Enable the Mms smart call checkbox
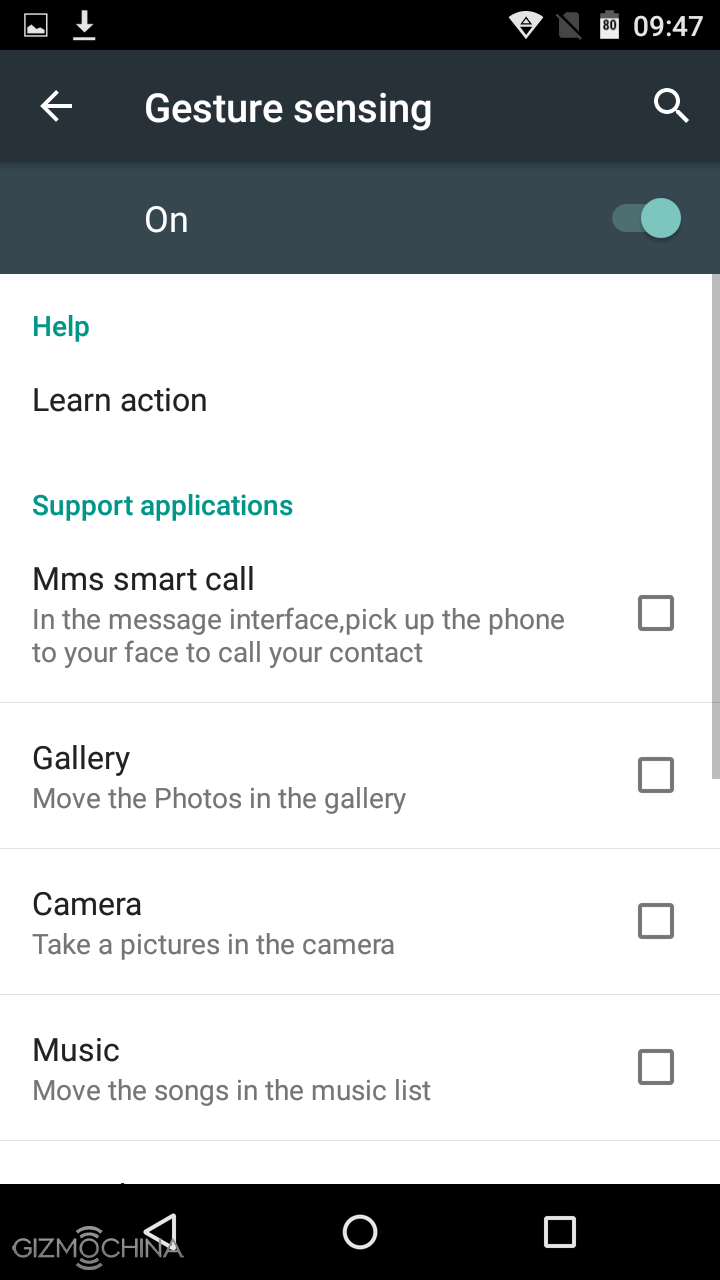720x1280 pixels. [x=655, y=613]
